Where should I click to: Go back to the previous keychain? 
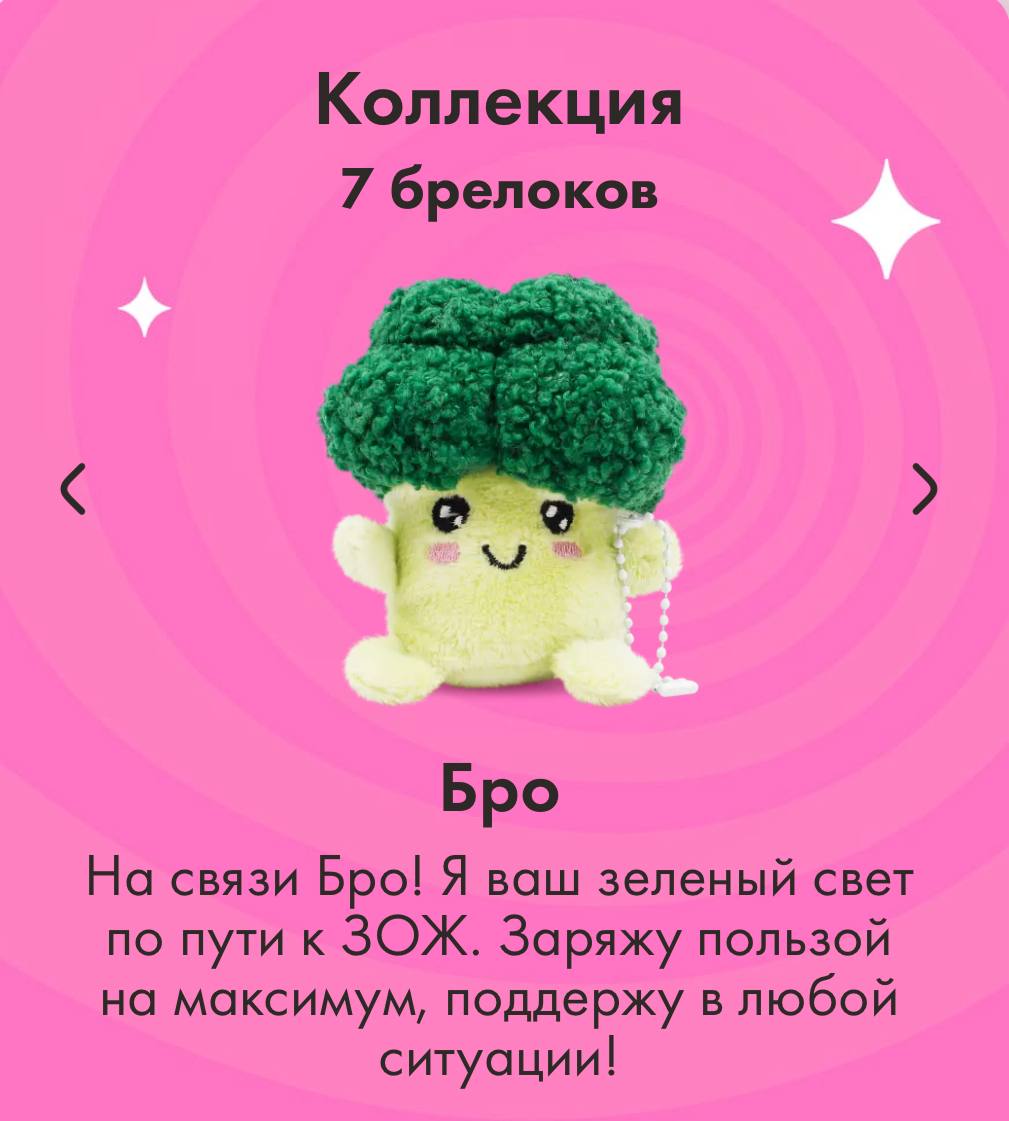(74, 488)
